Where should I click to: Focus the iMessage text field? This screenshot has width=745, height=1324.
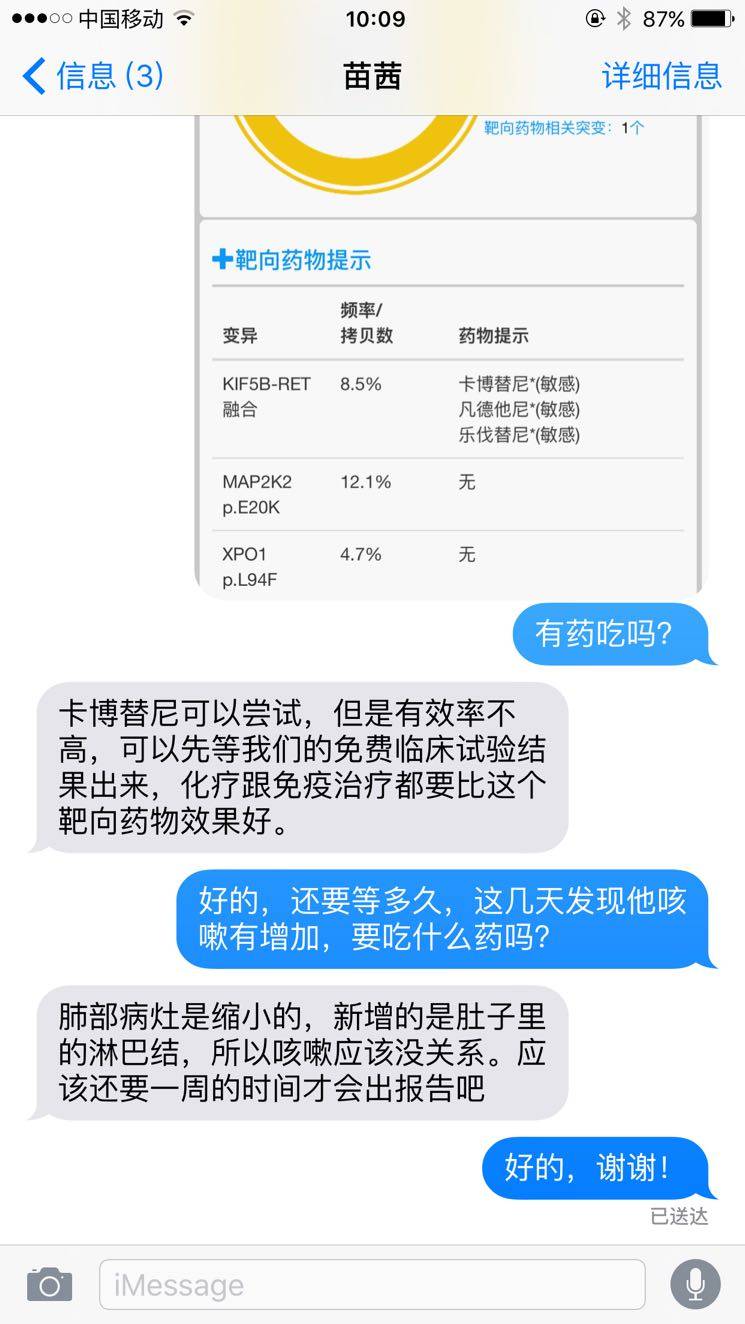click(371, 1285)
